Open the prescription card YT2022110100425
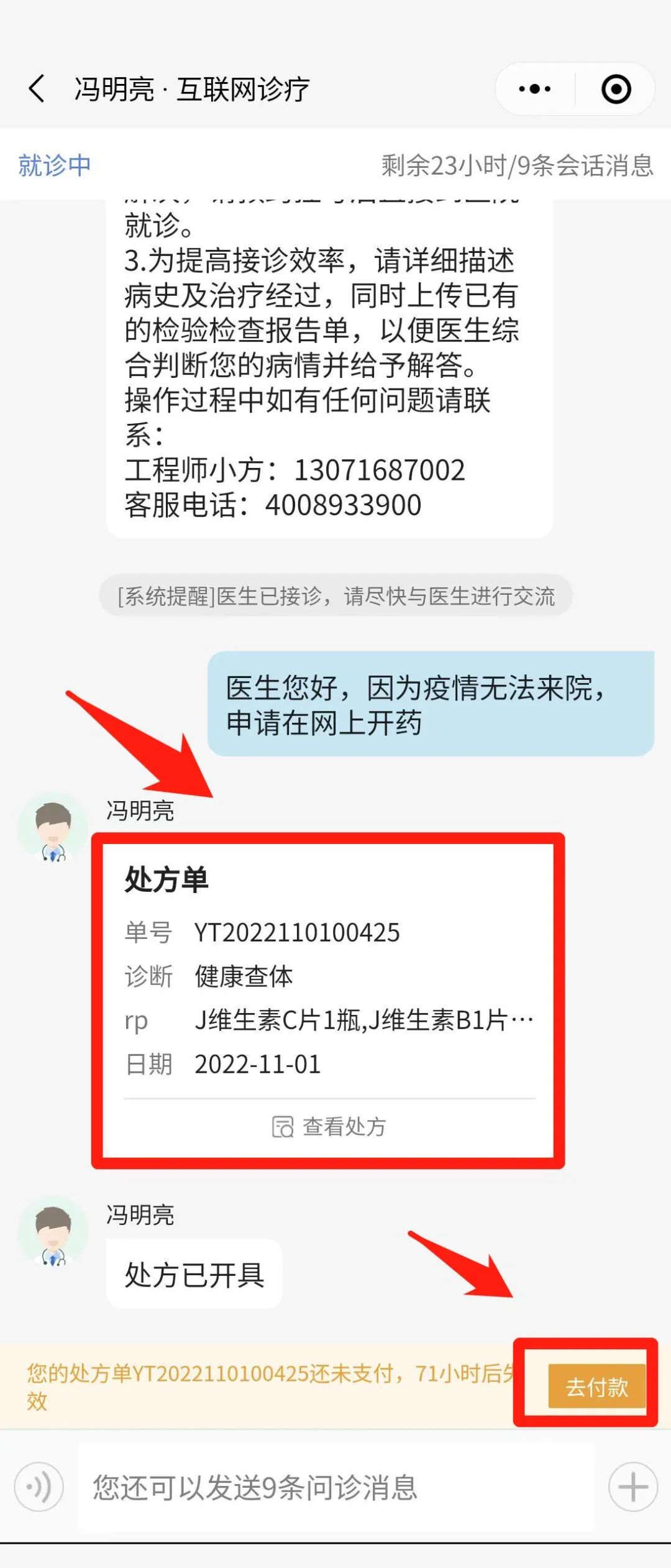The height and width of the screenshot is (1568, 671). point(328,976)
